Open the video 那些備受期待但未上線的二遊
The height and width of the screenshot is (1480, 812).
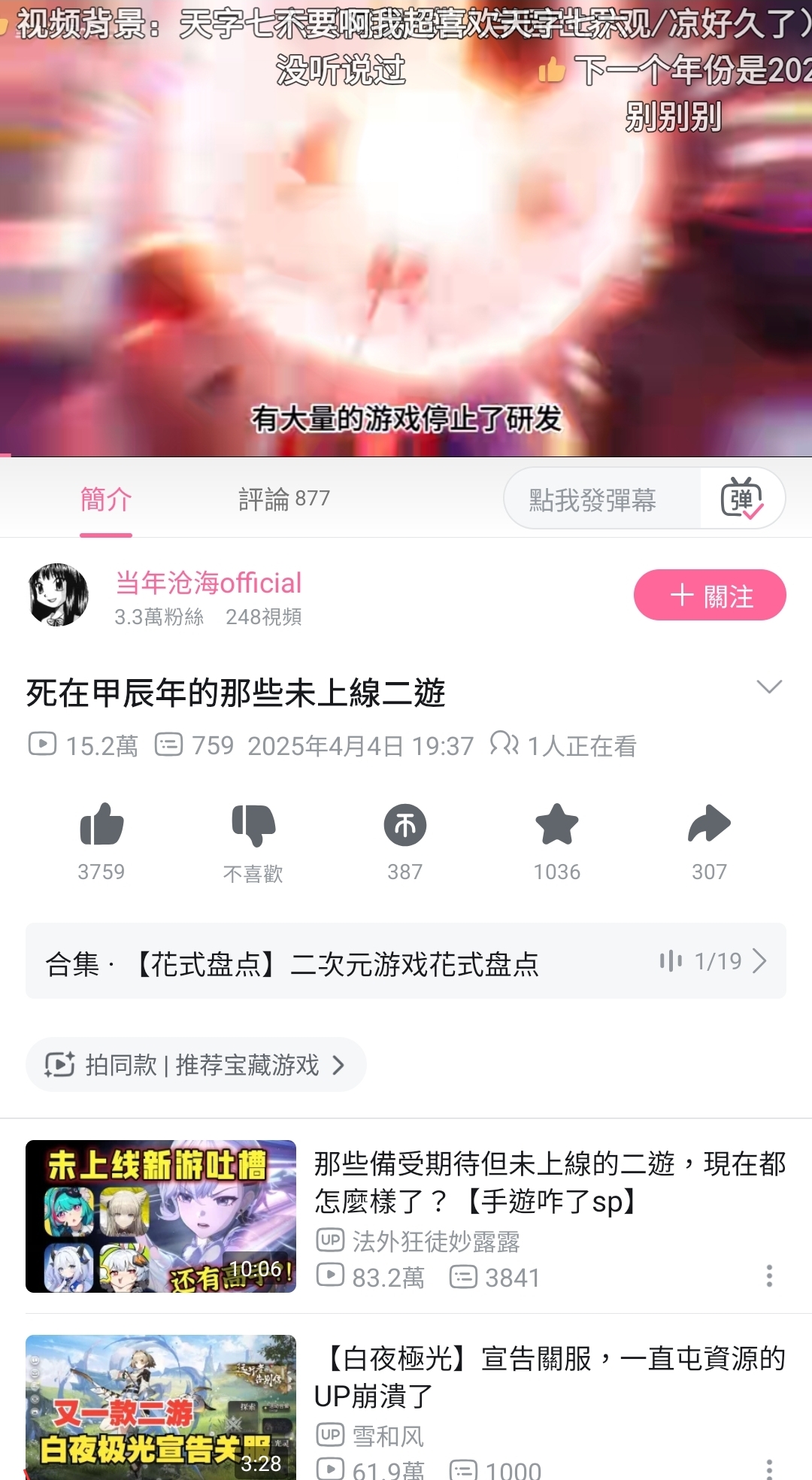pyautogui.click(x=550, y=1182)
